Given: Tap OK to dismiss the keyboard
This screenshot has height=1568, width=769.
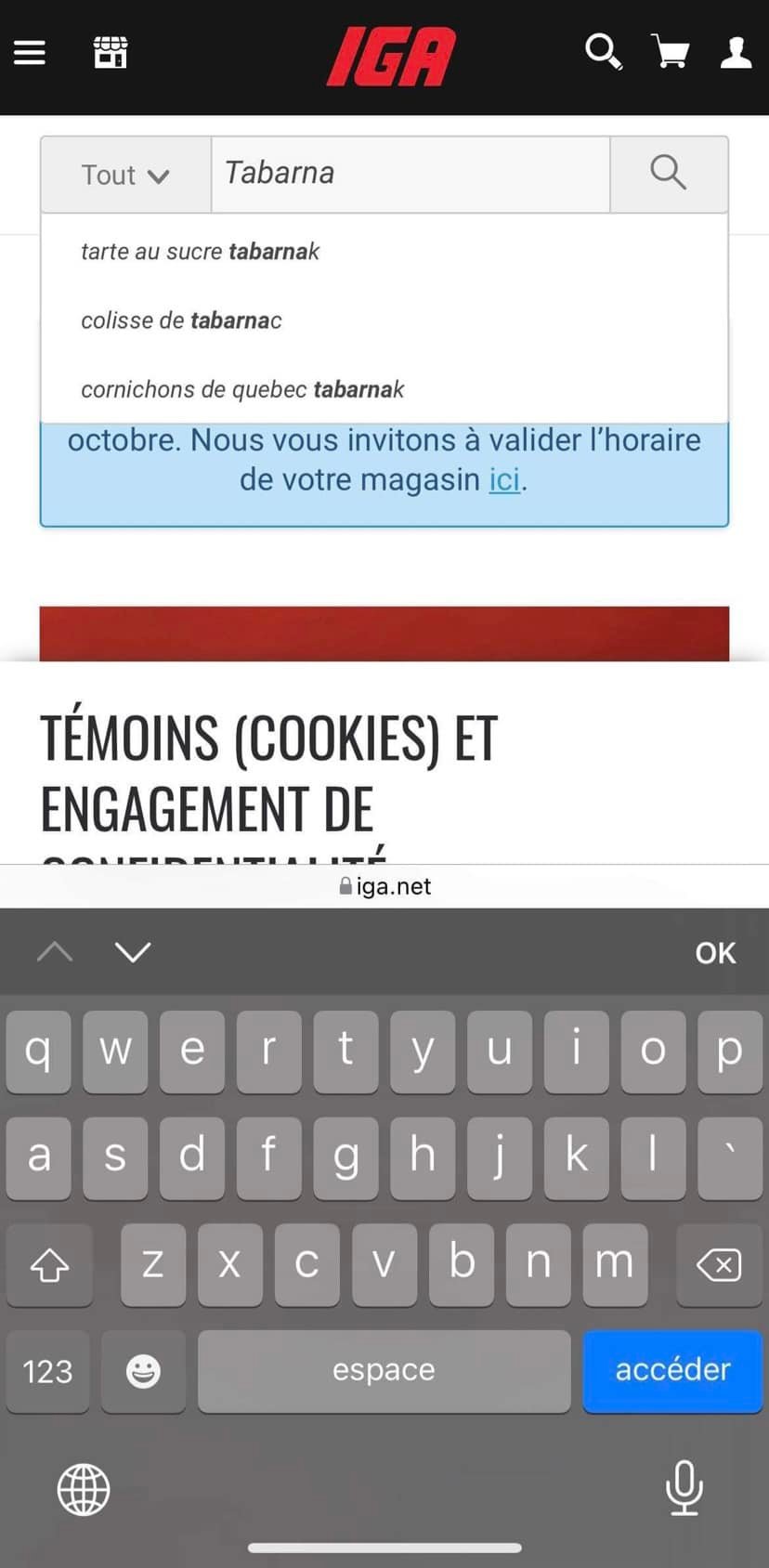Looking at the screenshot, I should (715, 952).
